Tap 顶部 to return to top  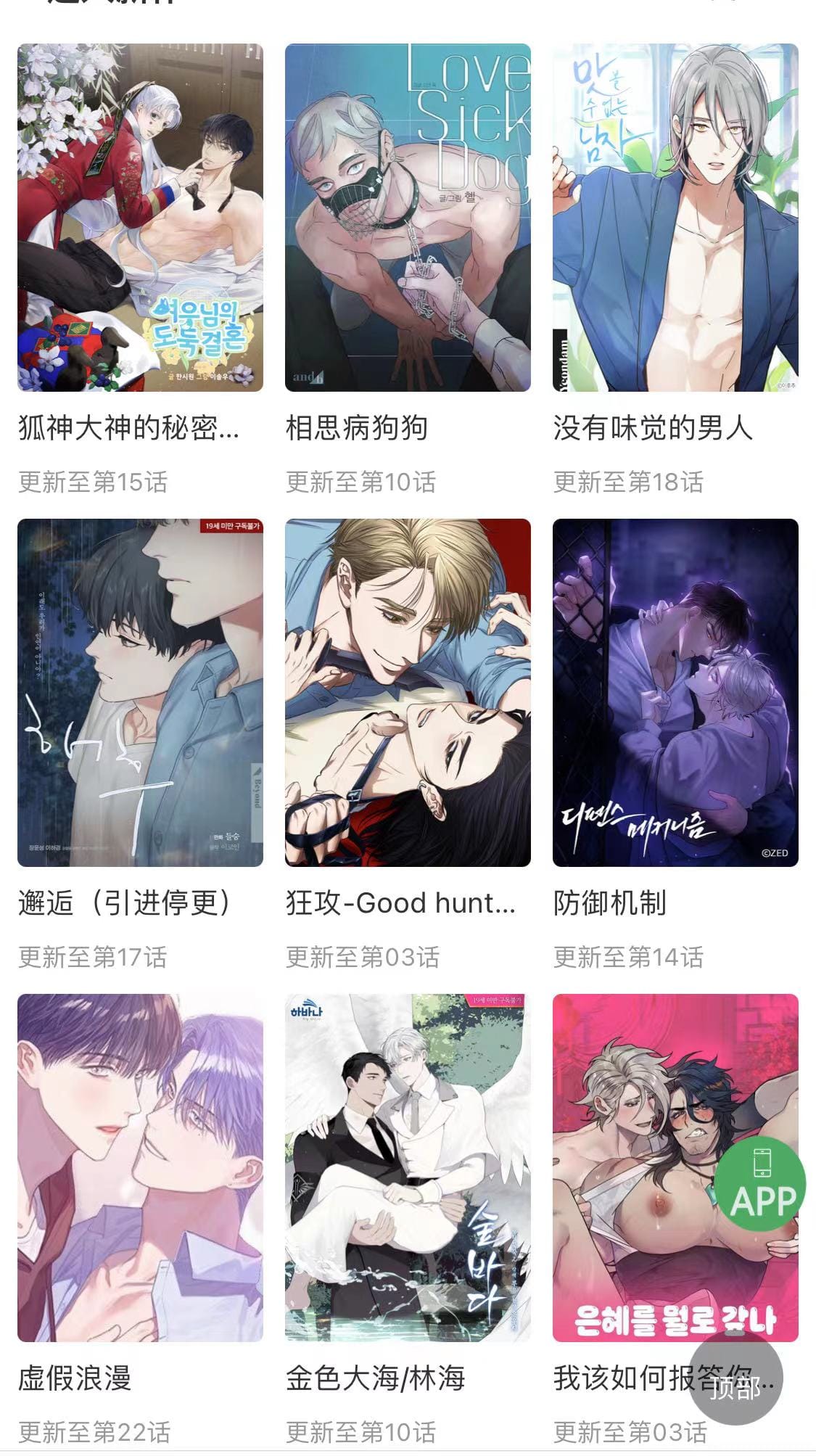(x=735, y=1387)
